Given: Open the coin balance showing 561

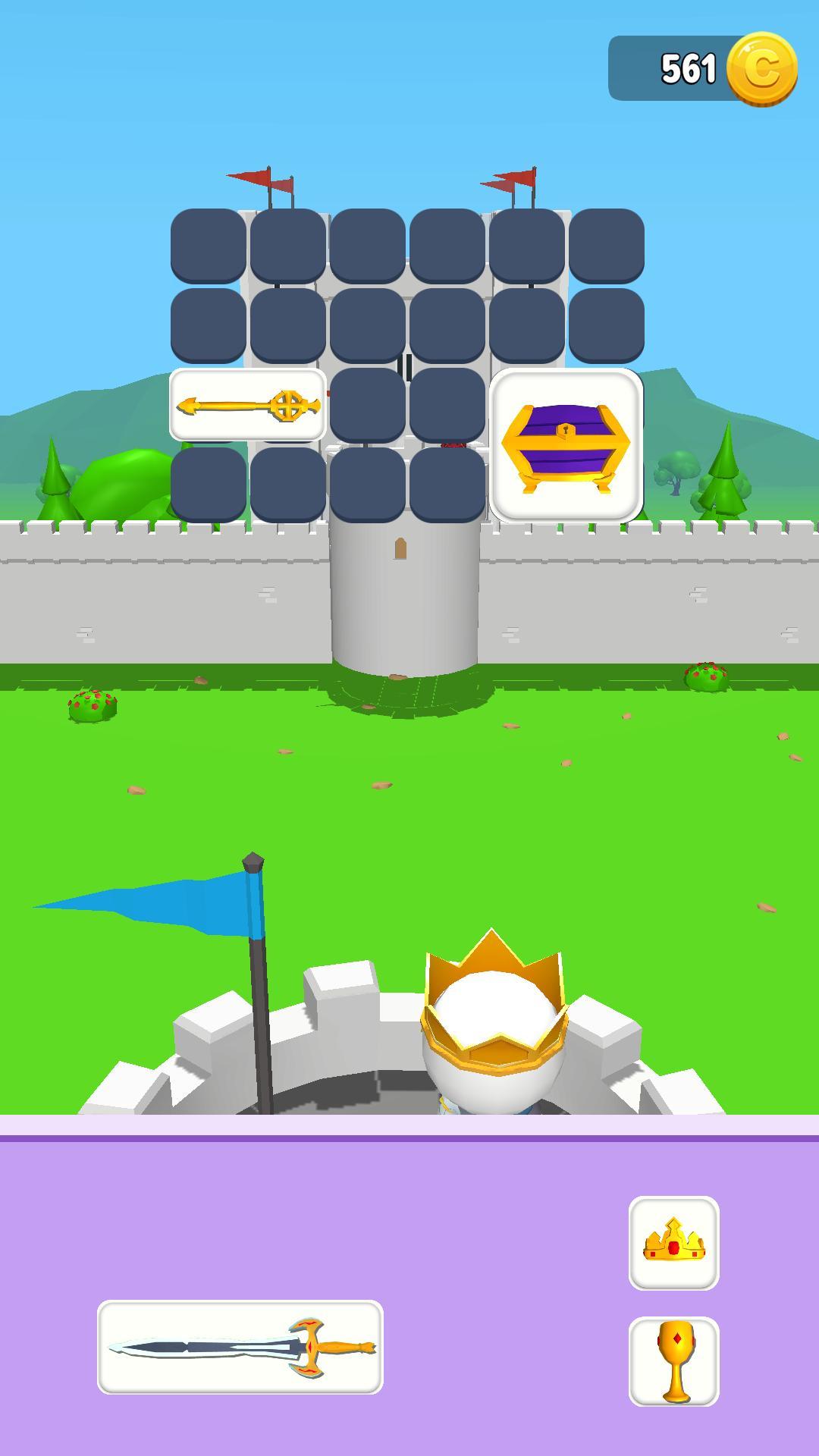Looking at the screenshot, I should 701,68.
